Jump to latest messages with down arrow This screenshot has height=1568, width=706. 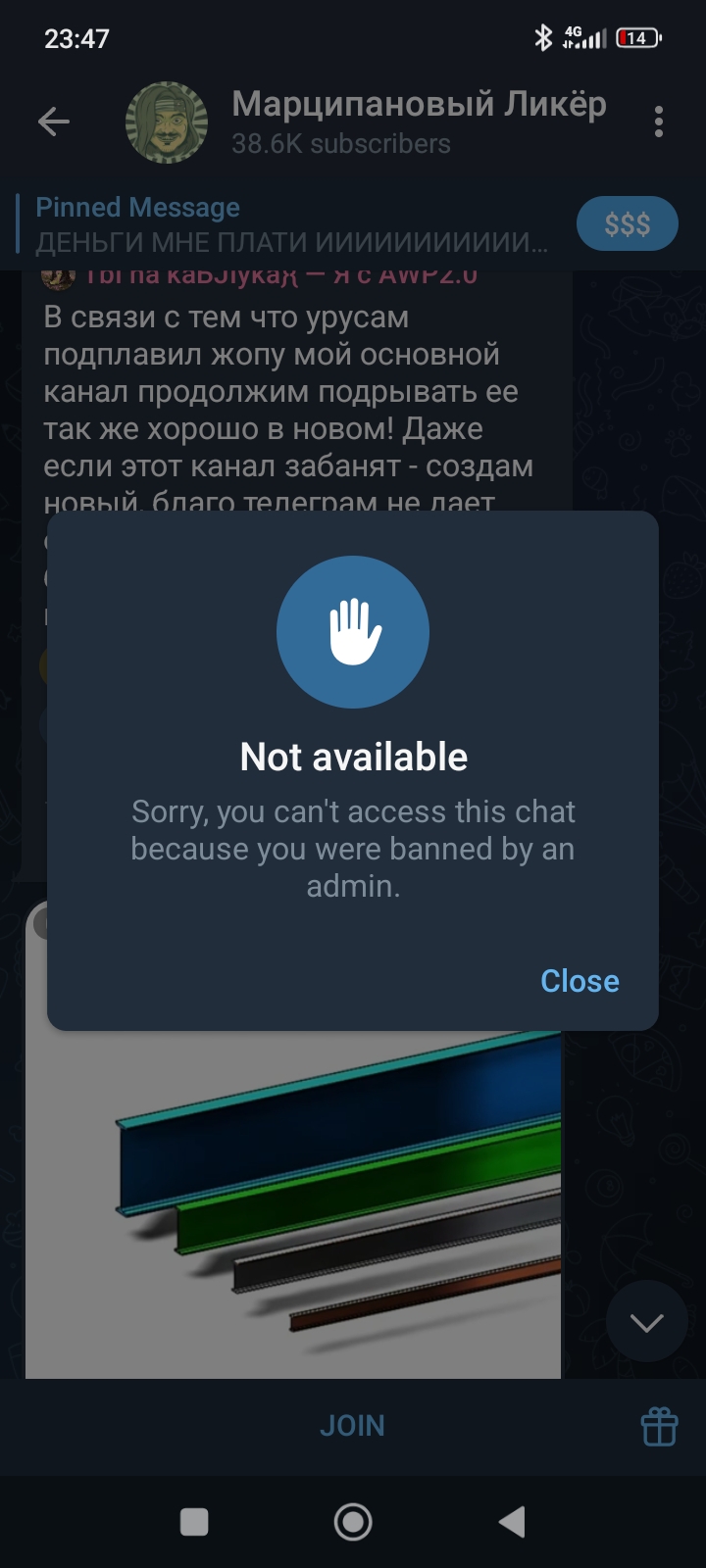coord(646,1322)
